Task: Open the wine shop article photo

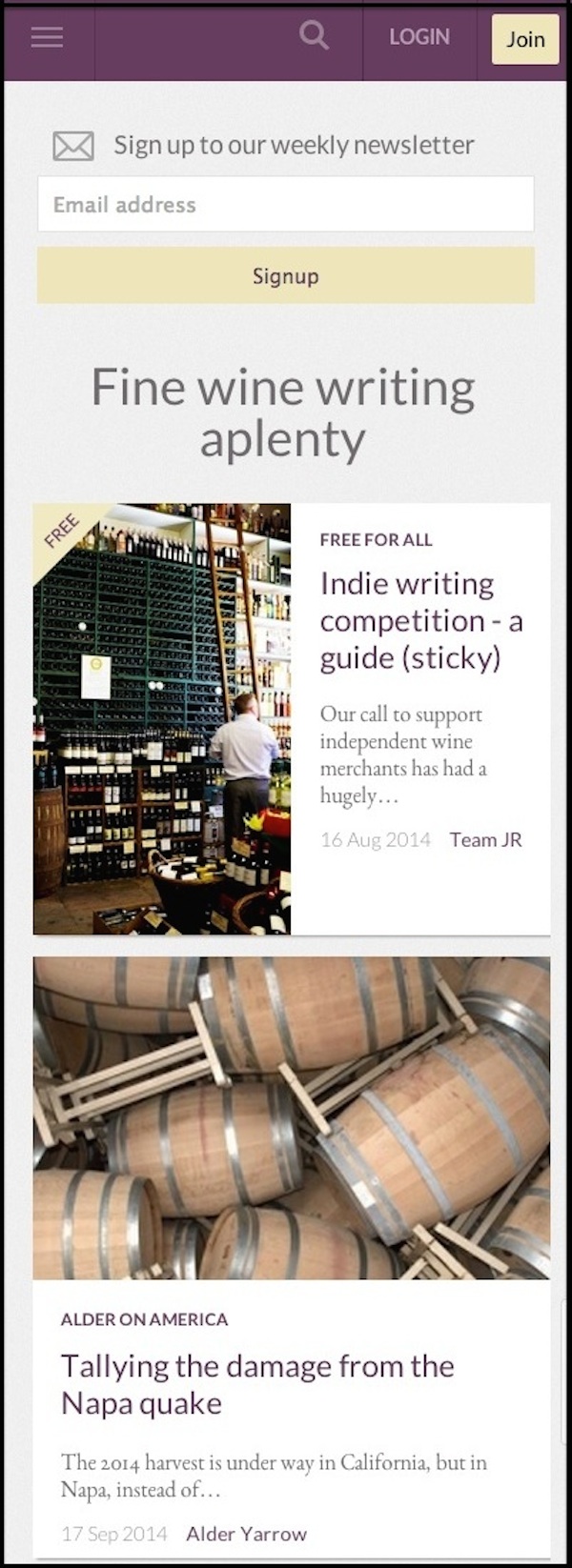Action: coord(162,719)
